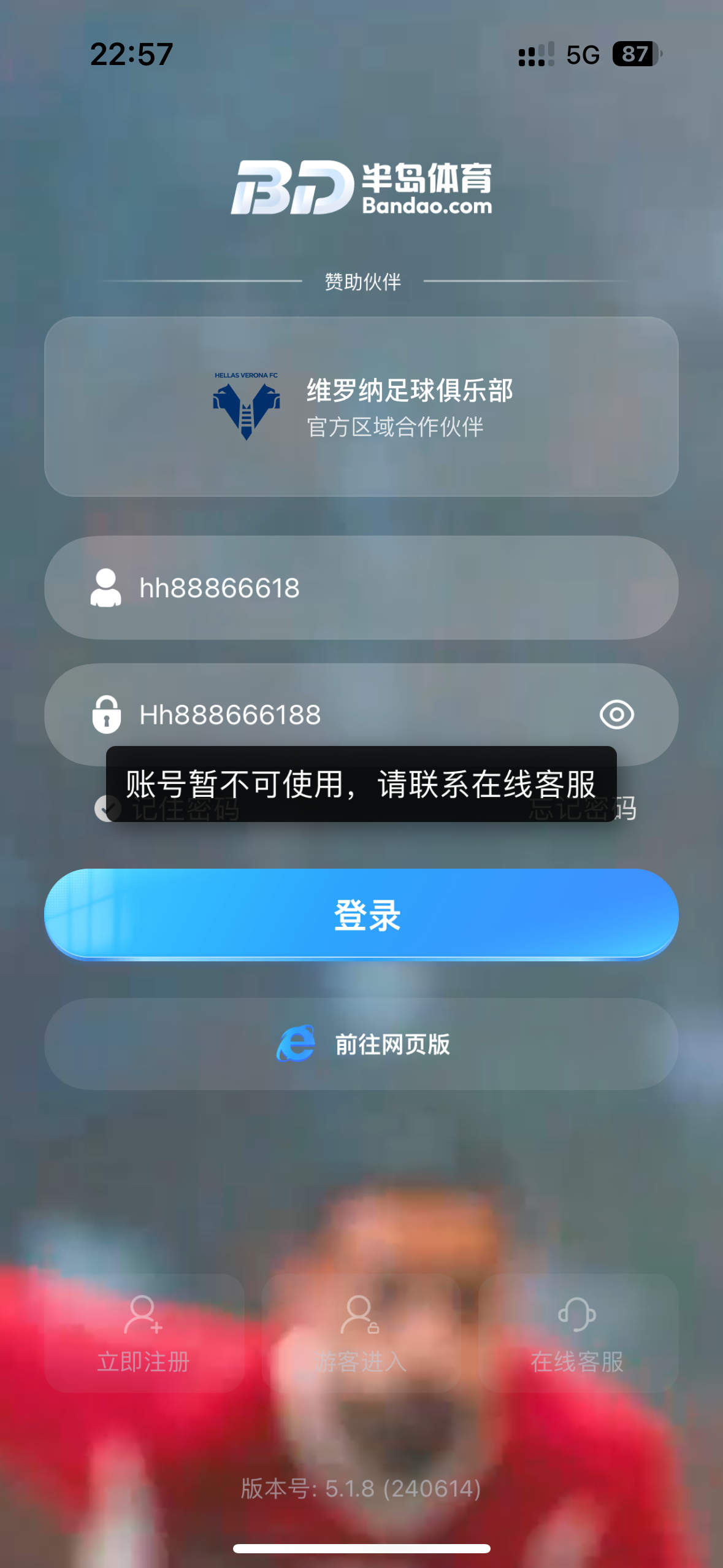Tap the 维罗纳足球俱乐部 sponsor partner card
Viewport: 723px width, 1568px height.
point(362,406)
